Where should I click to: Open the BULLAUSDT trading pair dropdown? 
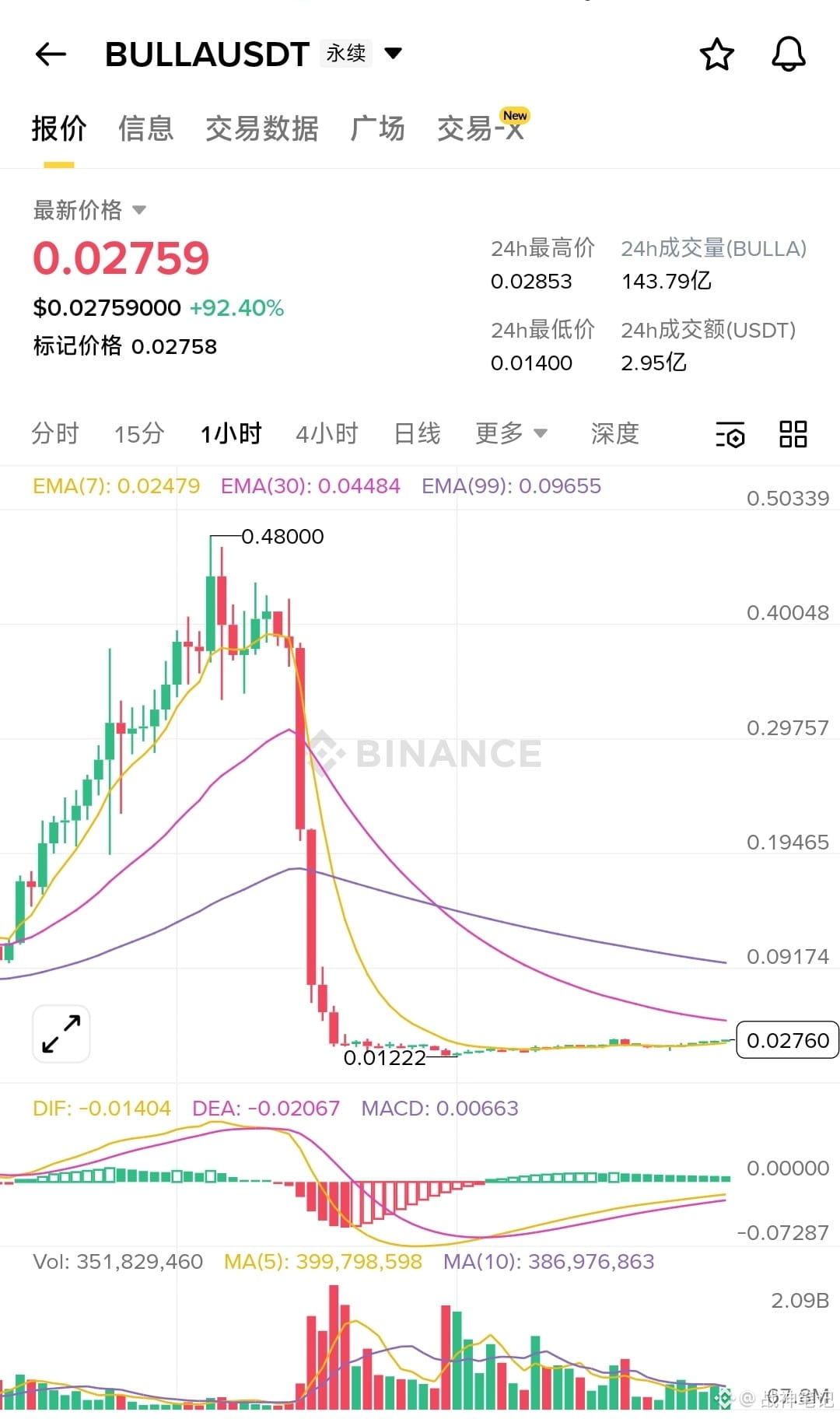[x=394, y=54]
